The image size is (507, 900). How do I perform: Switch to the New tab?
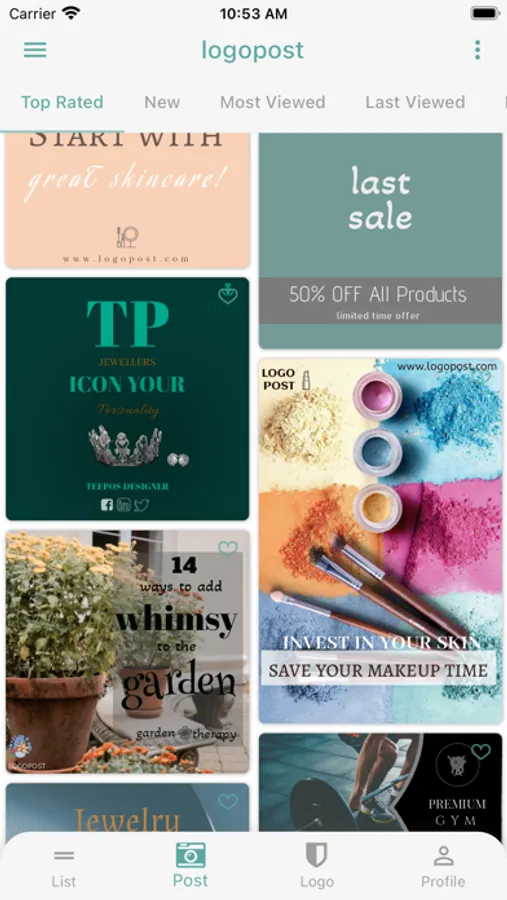[162, 102]
